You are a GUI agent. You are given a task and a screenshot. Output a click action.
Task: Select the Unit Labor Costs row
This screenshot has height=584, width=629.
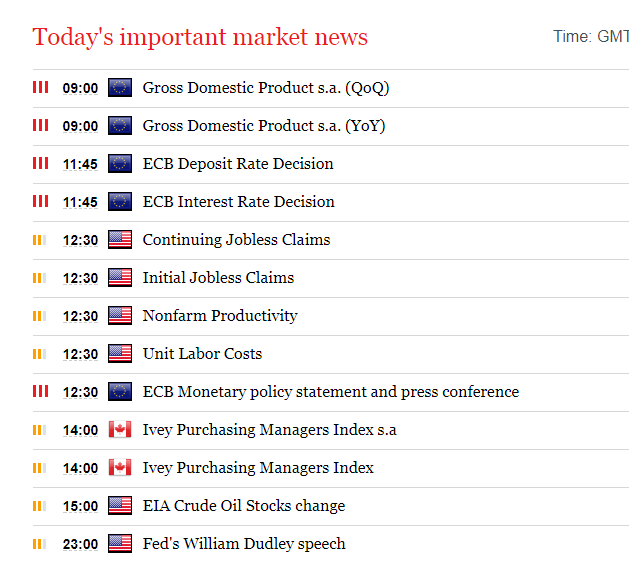(x=202, y=354)
